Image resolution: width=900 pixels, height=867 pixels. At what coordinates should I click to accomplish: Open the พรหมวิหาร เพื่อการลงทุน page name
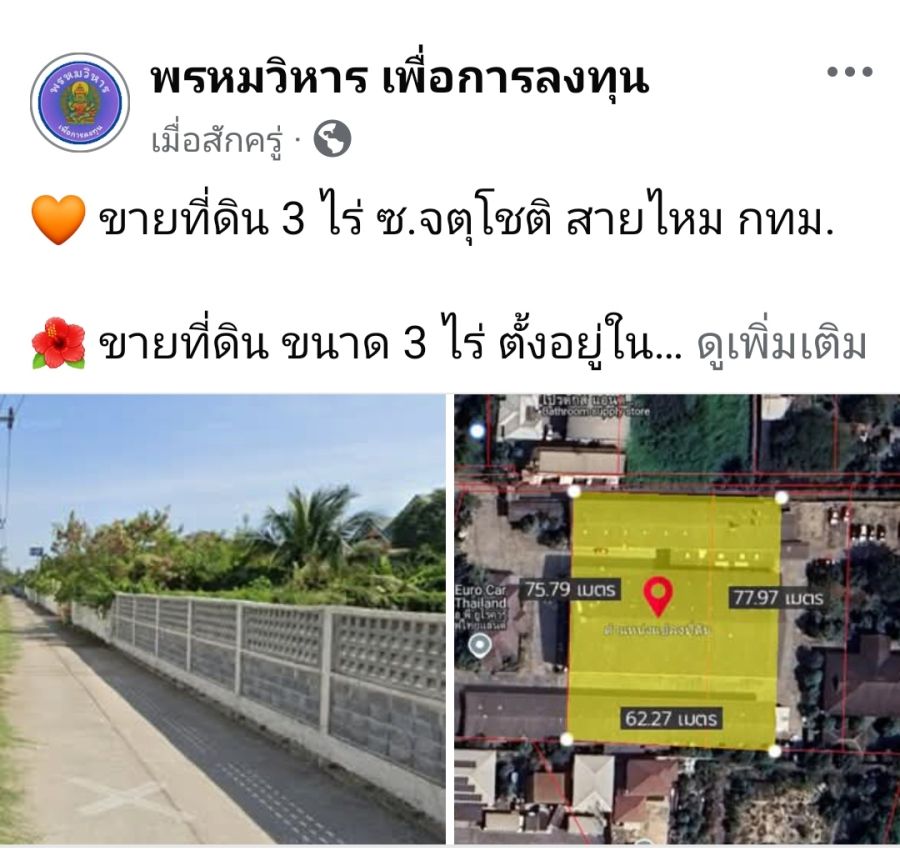(399, 80)
